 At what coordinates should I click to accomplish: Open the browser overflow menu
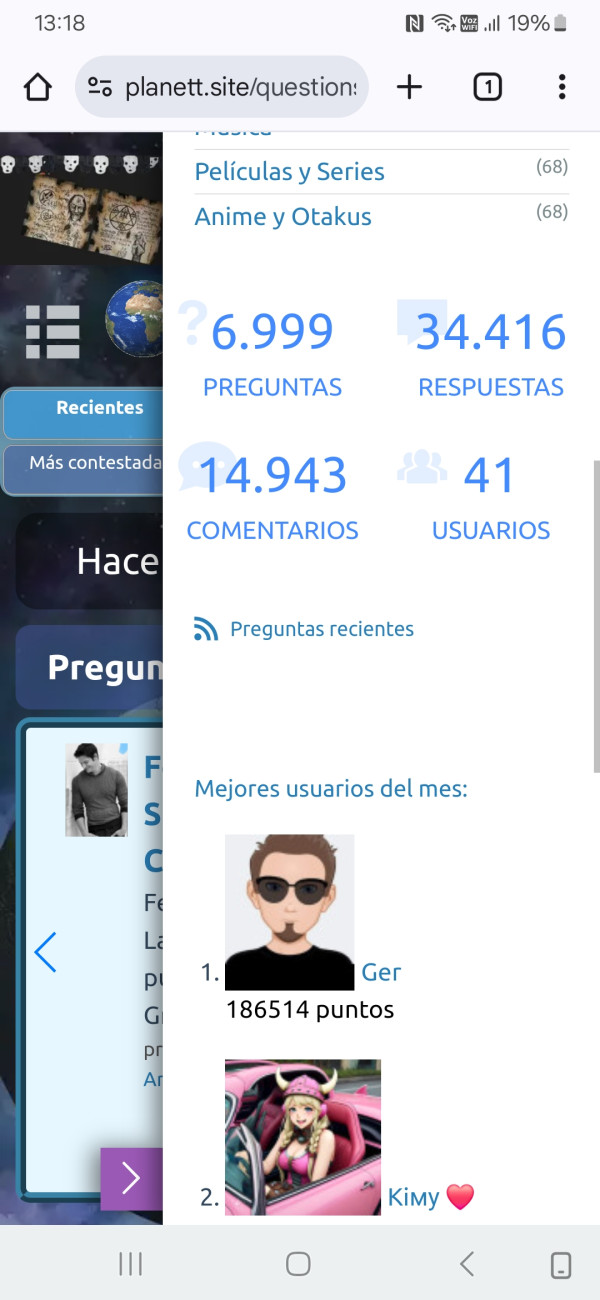562,88
